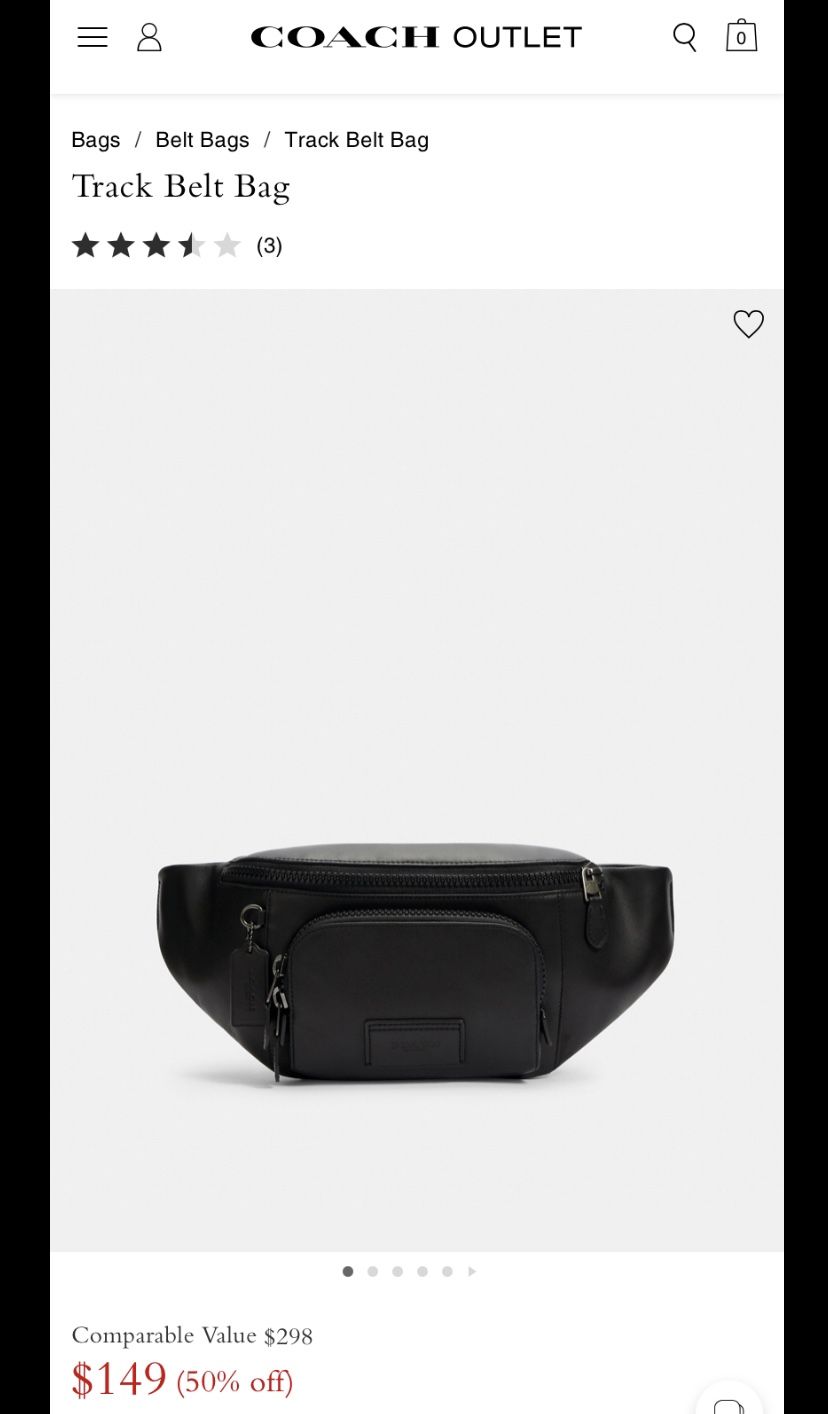The width and height of the screenshot is (828, 1414).
Task: Open the search magnifier
Action: click(684, 38)
